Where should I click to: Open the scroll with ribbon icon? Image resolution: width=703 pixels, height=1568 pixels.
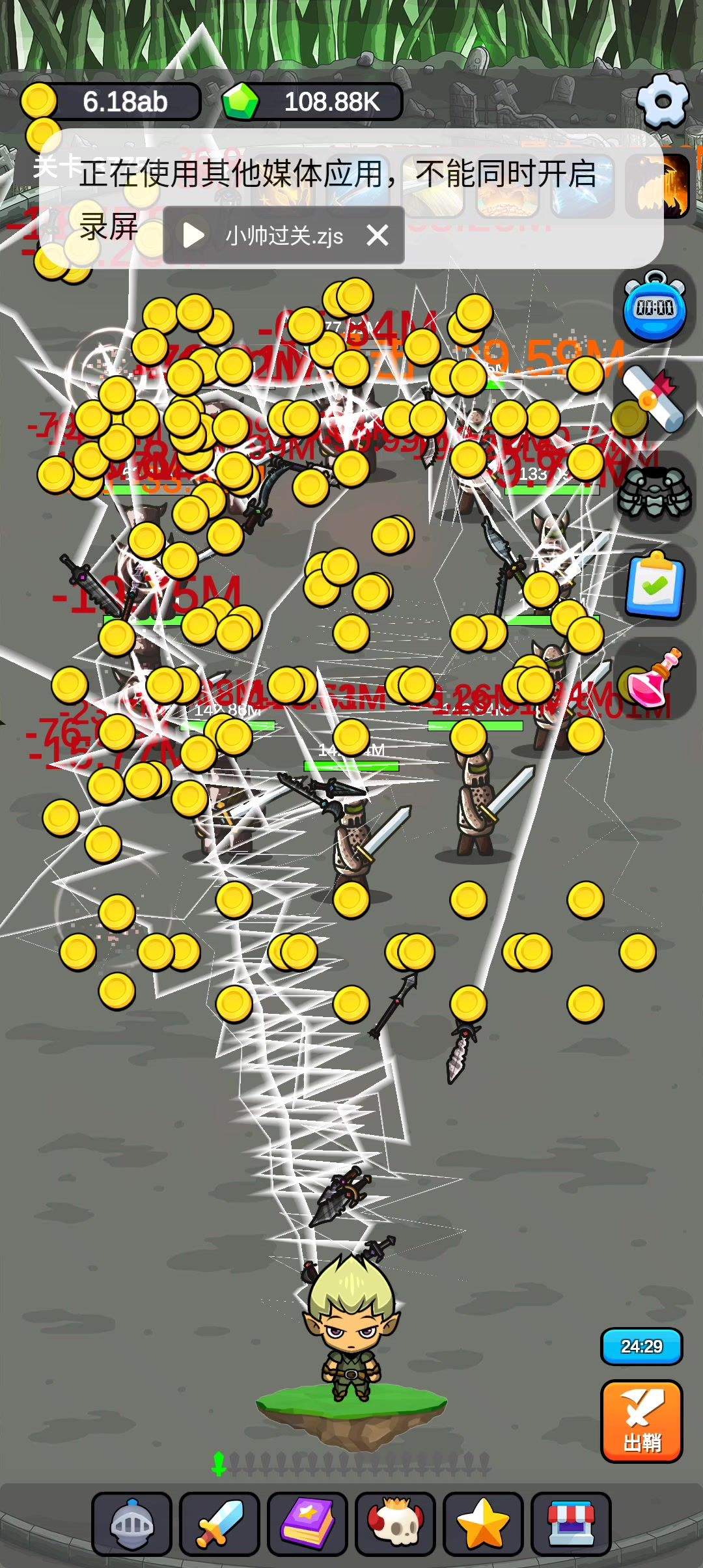coord(654,399)
